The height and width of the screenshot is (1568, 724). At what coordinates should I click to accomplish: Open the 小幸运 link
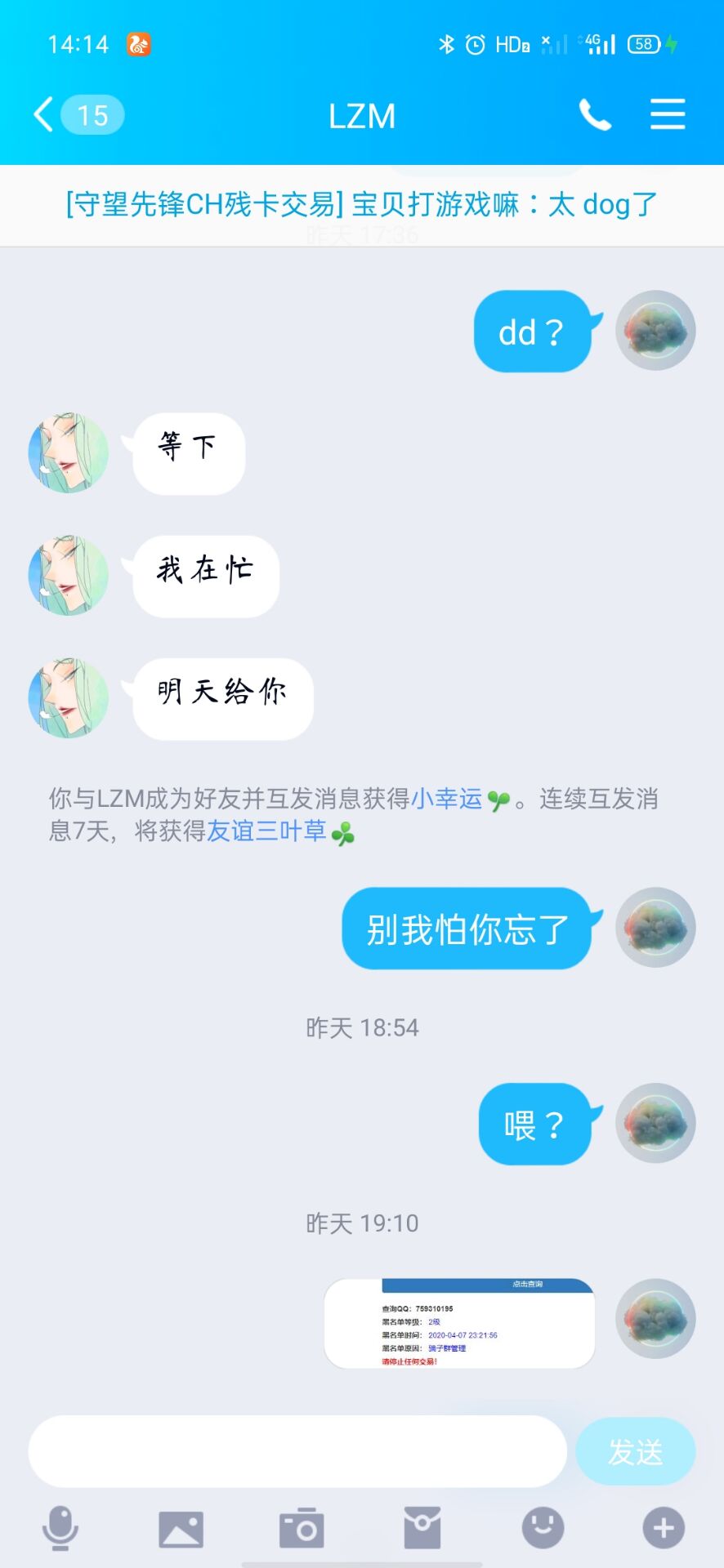[446, 799]
